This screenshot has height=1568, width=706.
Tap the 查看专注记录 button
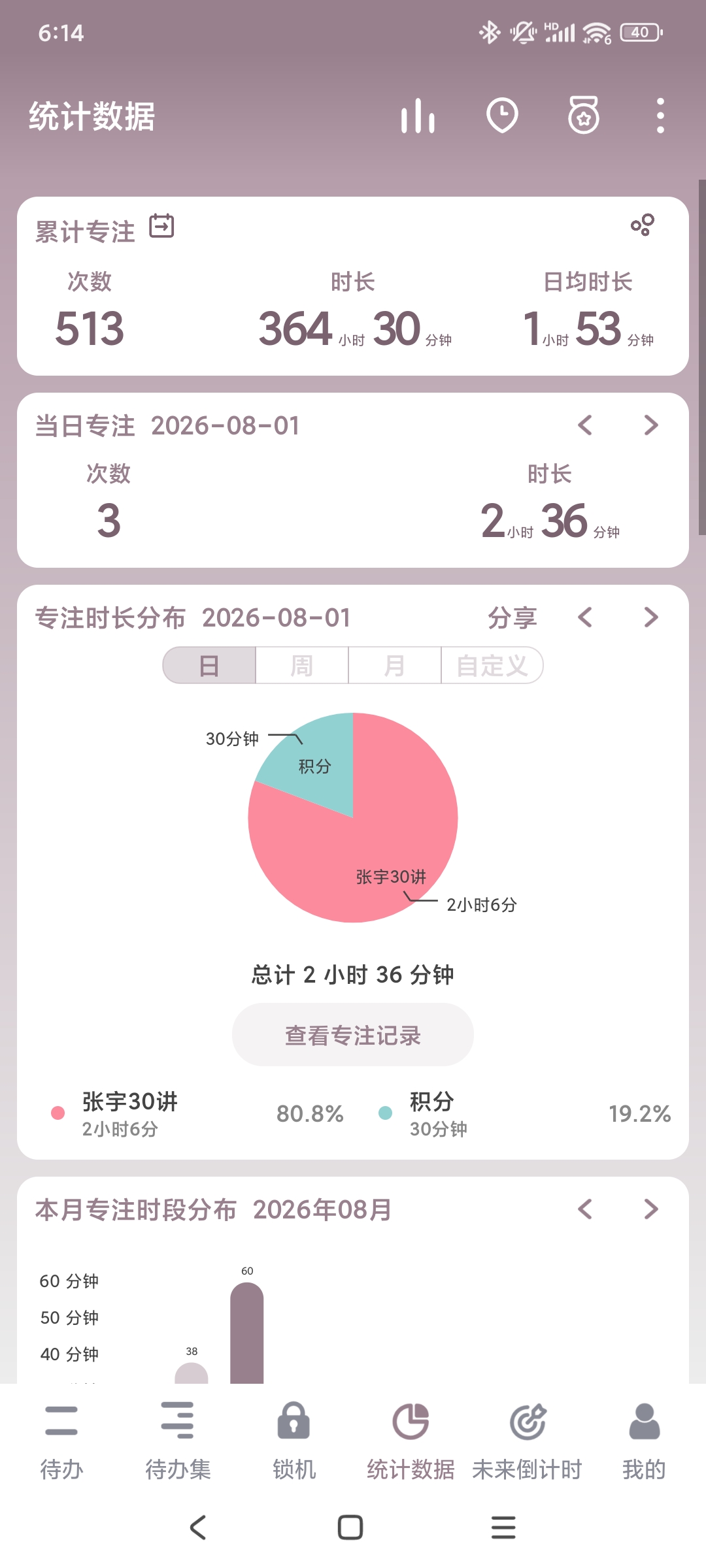click(x=353, y=1035)
